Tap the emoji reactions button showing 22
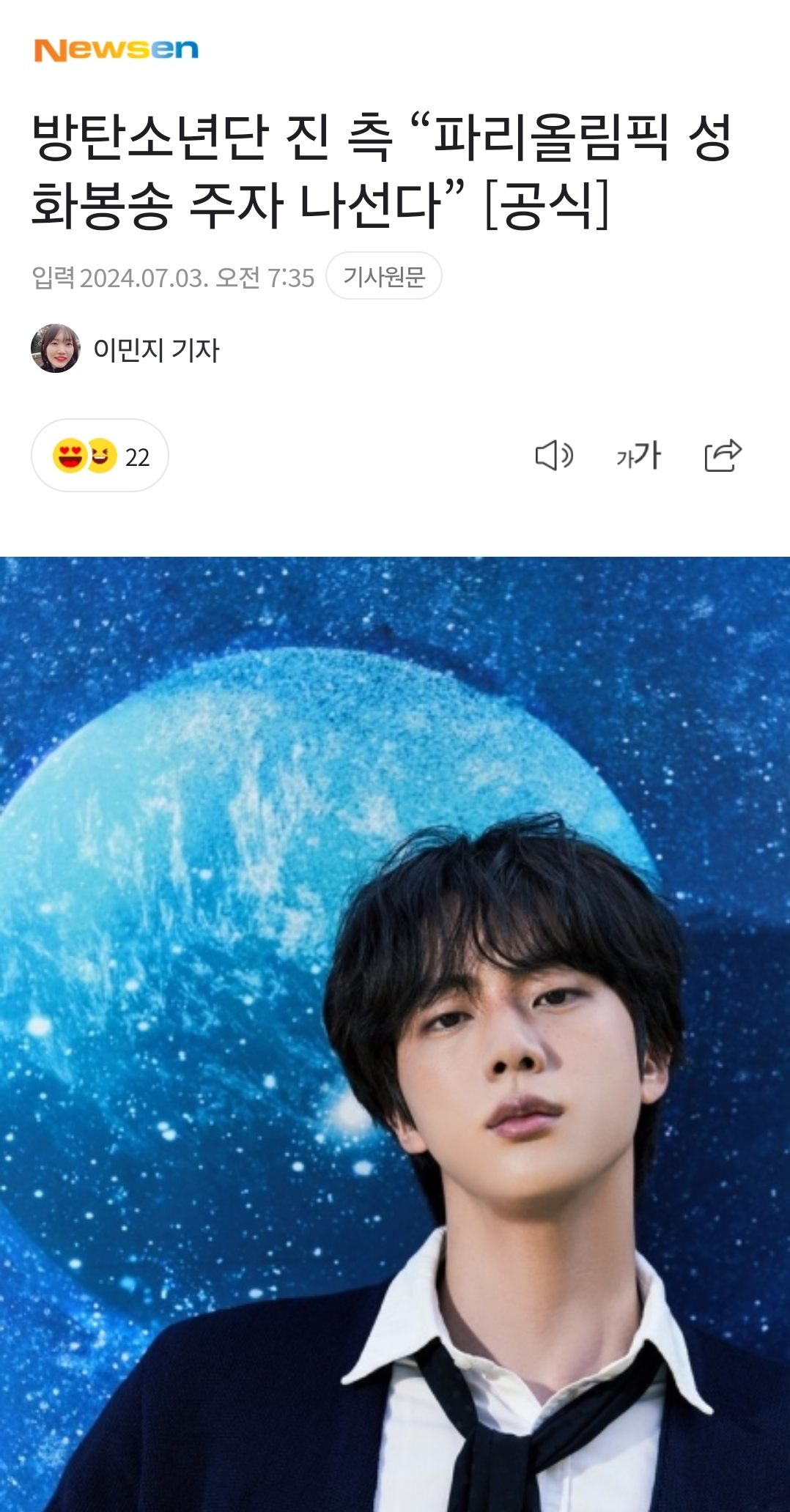The height and width of the screenshot is (1512, 790). [100, 456]
